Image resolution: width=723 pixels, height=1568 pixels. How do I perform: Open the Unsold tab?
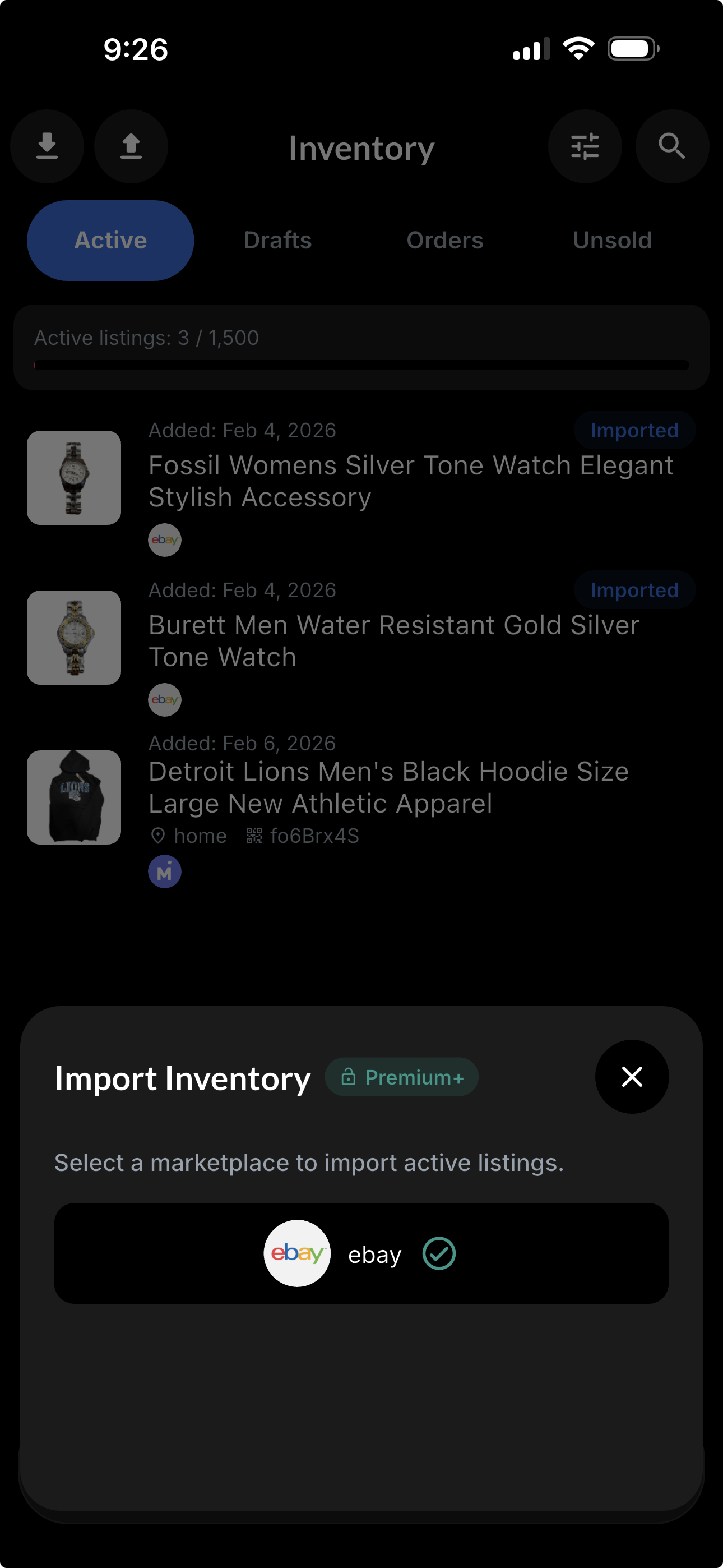point(611,240)
